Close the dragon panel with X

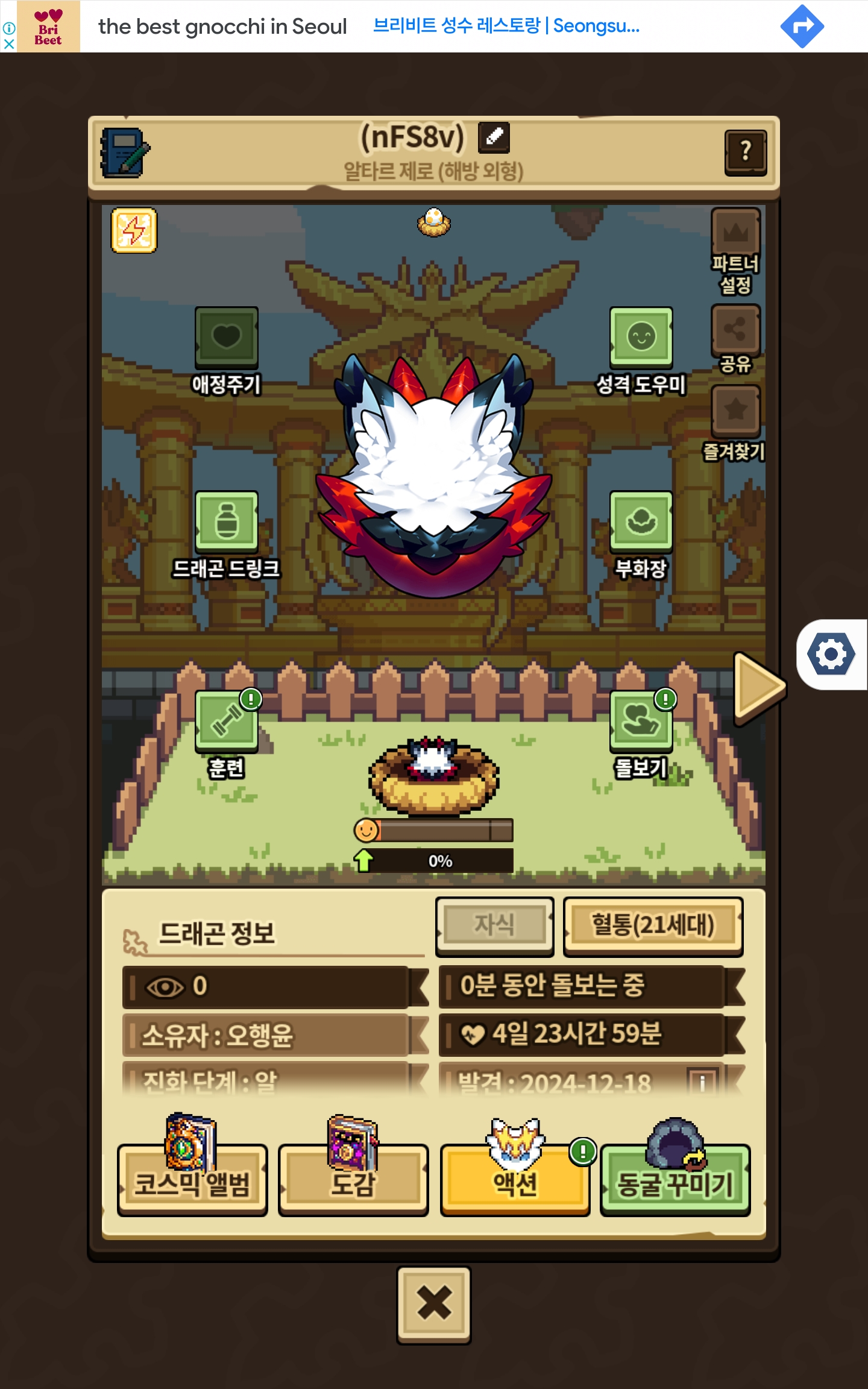click(434, 1305)
